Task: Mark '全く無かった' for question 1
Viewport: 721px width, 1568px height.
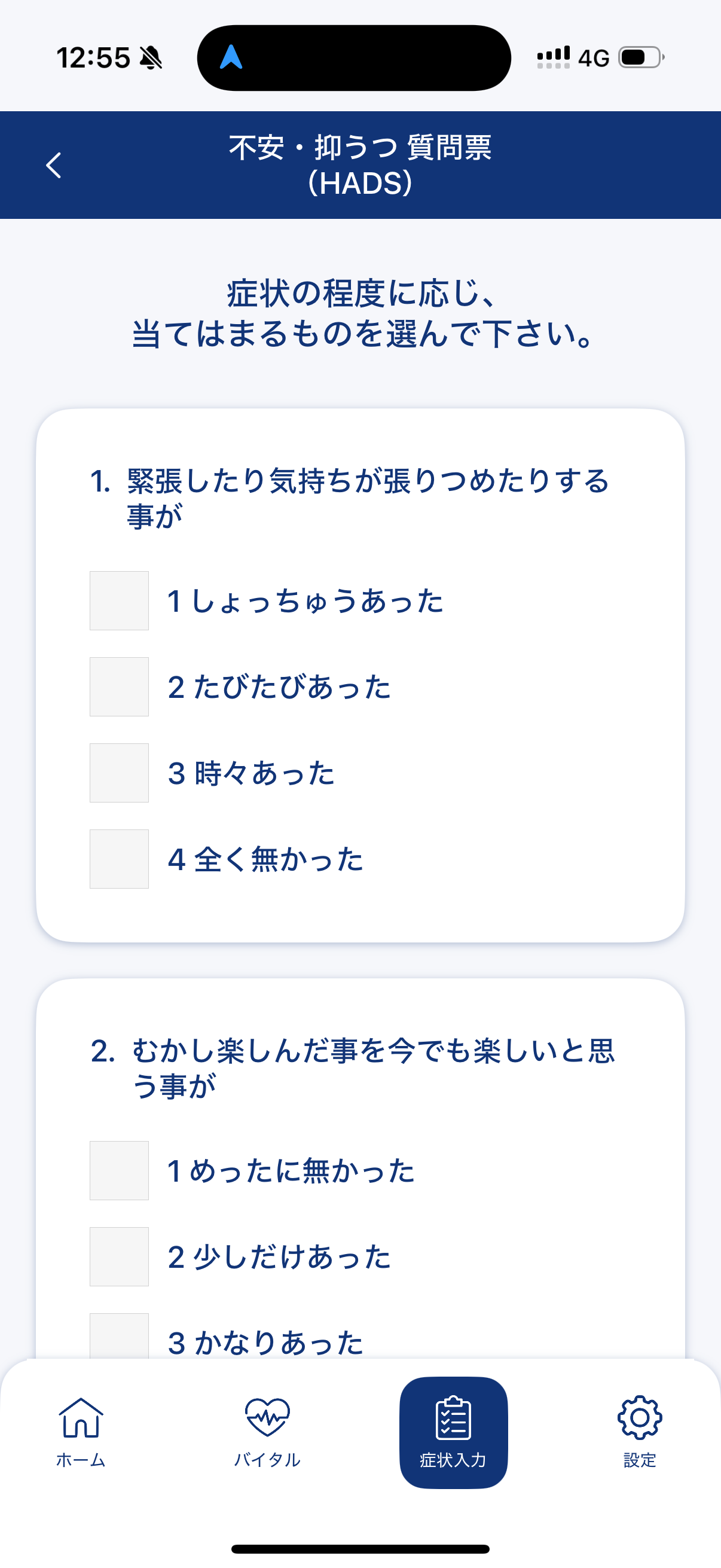Action: click(x=119, y=859)
